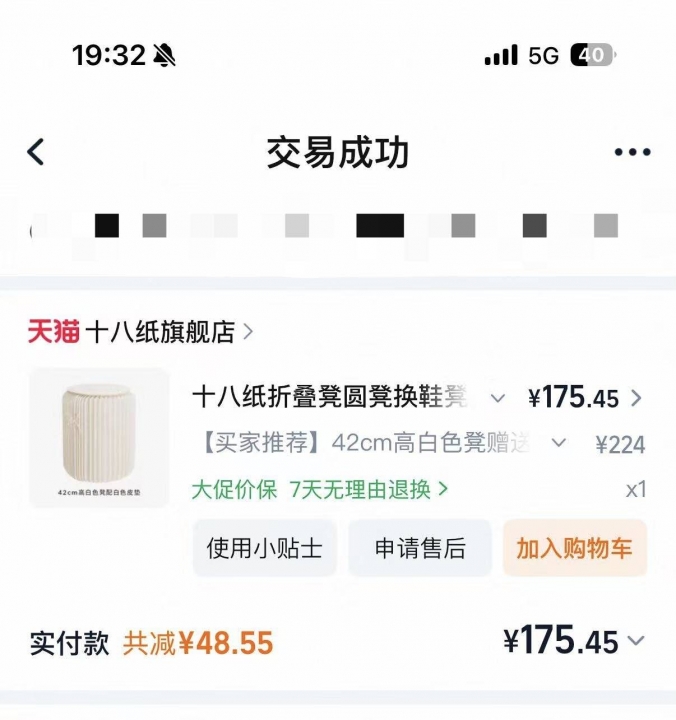The width and height of the screenshot is (676, 720).
Task: Open 大促价保 7天无理由退换 service details
Action: 320,490
